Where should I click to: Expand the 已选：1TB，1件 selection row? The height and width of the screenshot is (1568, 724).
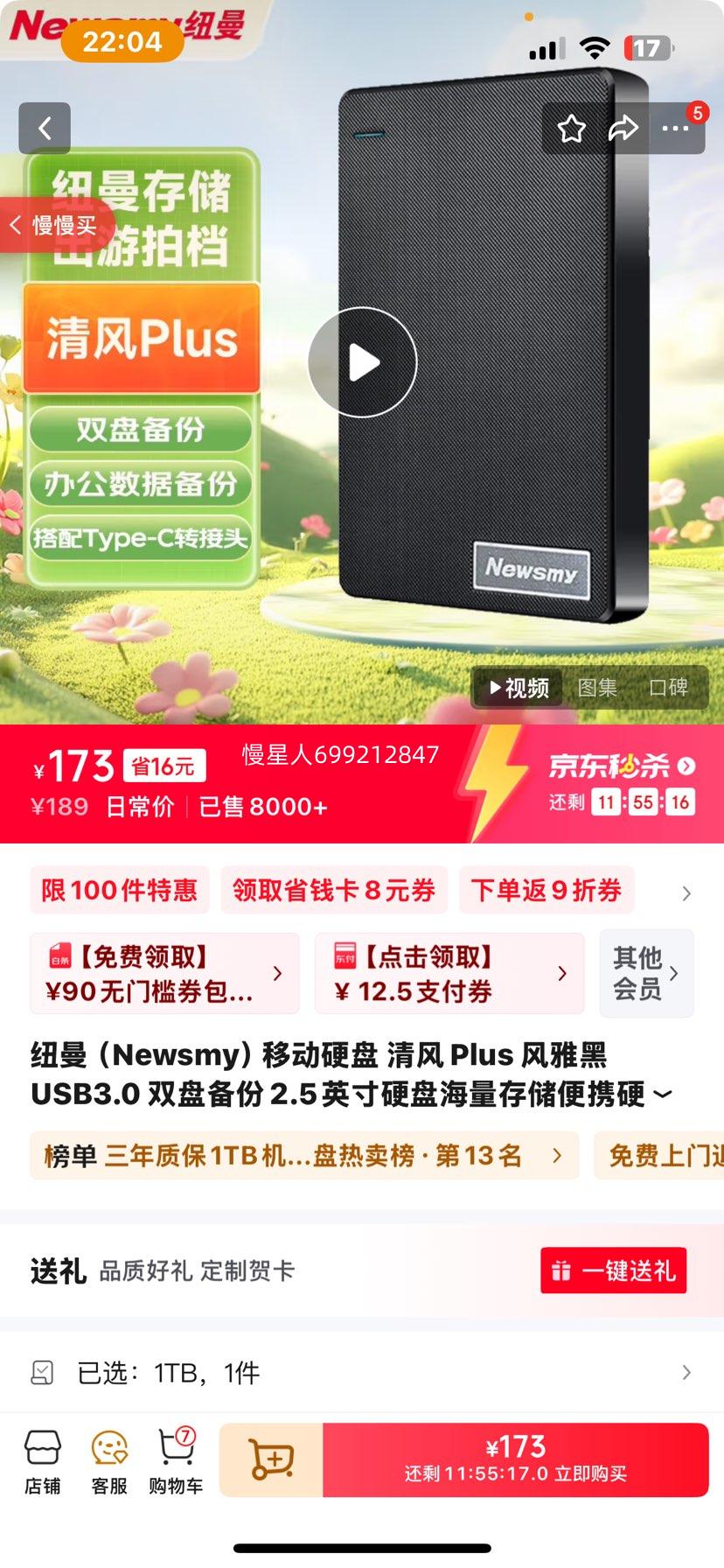pos(362,1373)
